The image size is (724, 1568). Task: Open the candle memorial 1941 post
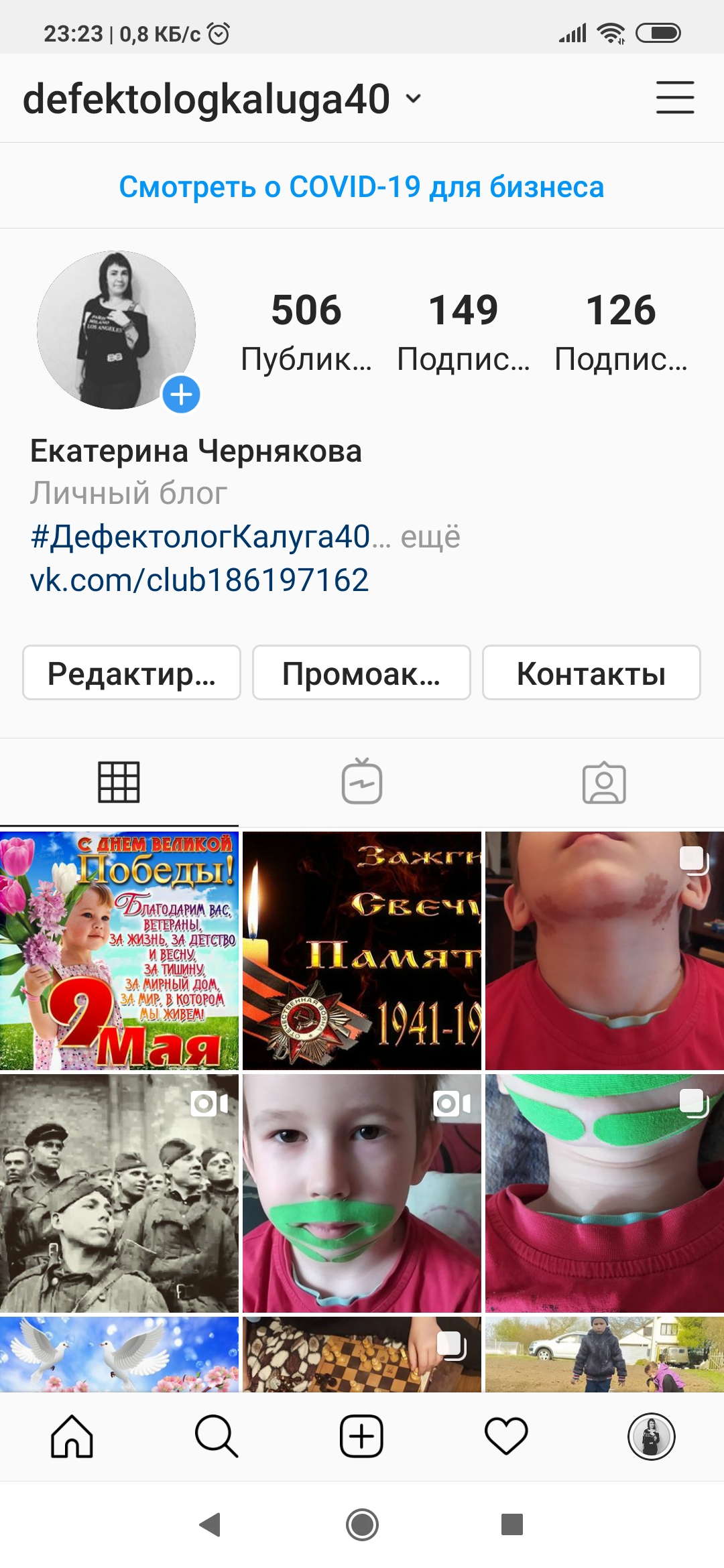(x=362, y=950)
